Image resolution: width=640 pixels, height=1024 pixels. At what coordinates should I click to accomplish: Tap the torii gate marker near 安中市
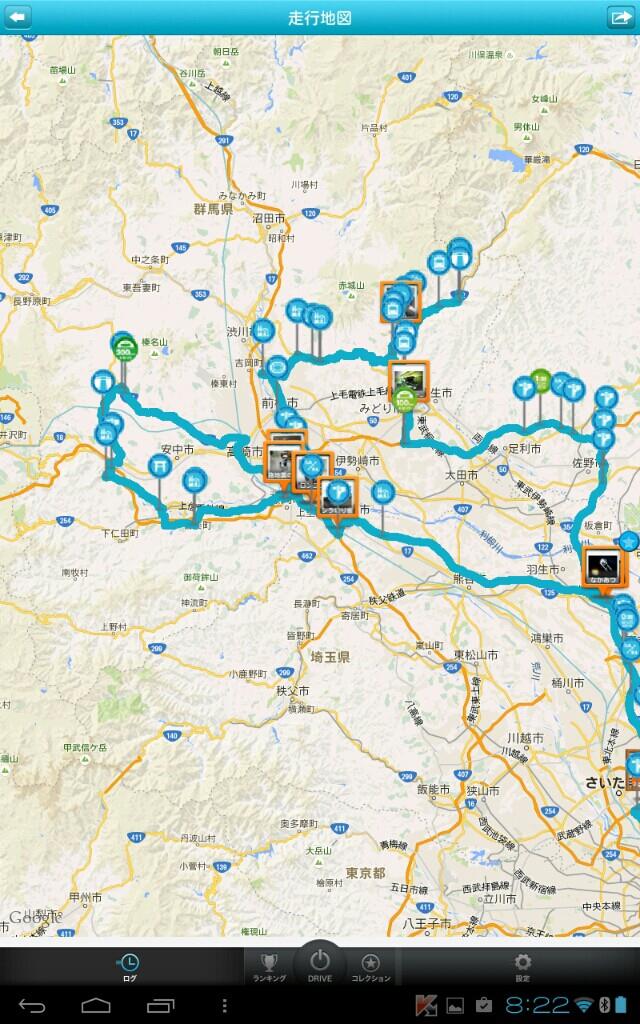tap(159, 466)
